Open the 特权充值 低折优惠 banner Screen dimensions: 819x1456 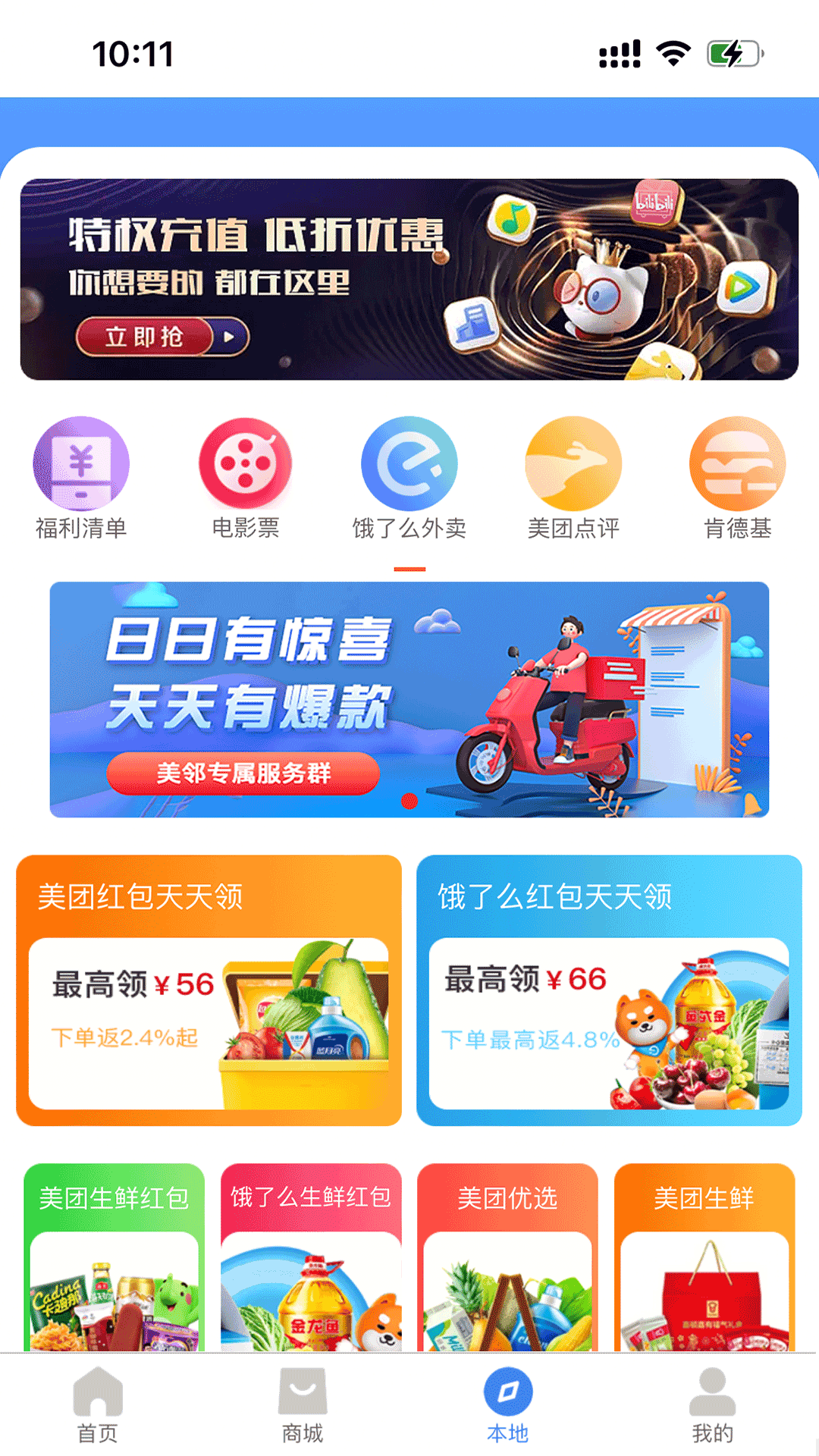click(x=409, y=279)
